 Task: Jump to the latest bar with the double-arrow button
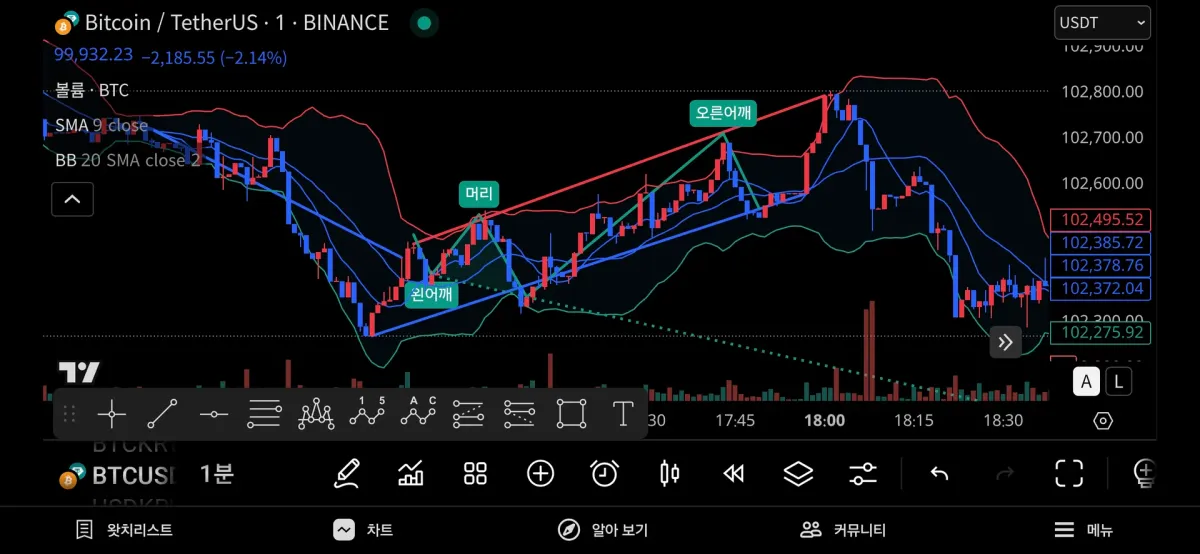pos(1005,342)
